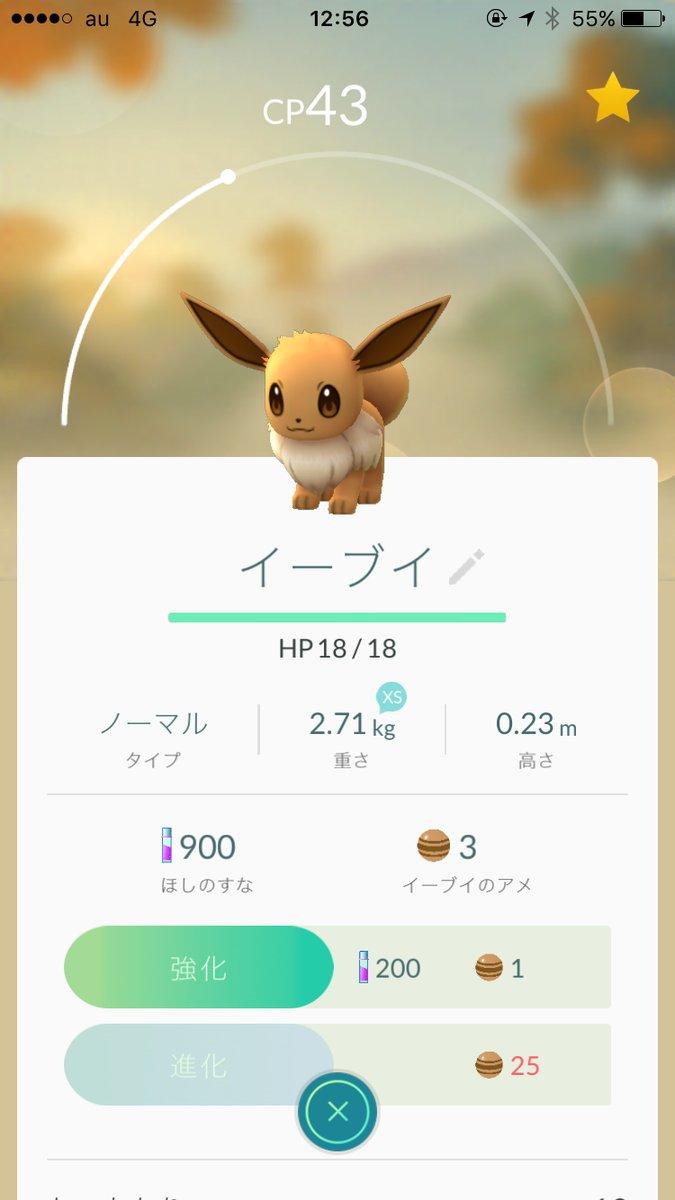The height and width of the screenshot is (1200, 675).
Task: Tap the 進化 evolve button
Action: tap(198, 1065)
